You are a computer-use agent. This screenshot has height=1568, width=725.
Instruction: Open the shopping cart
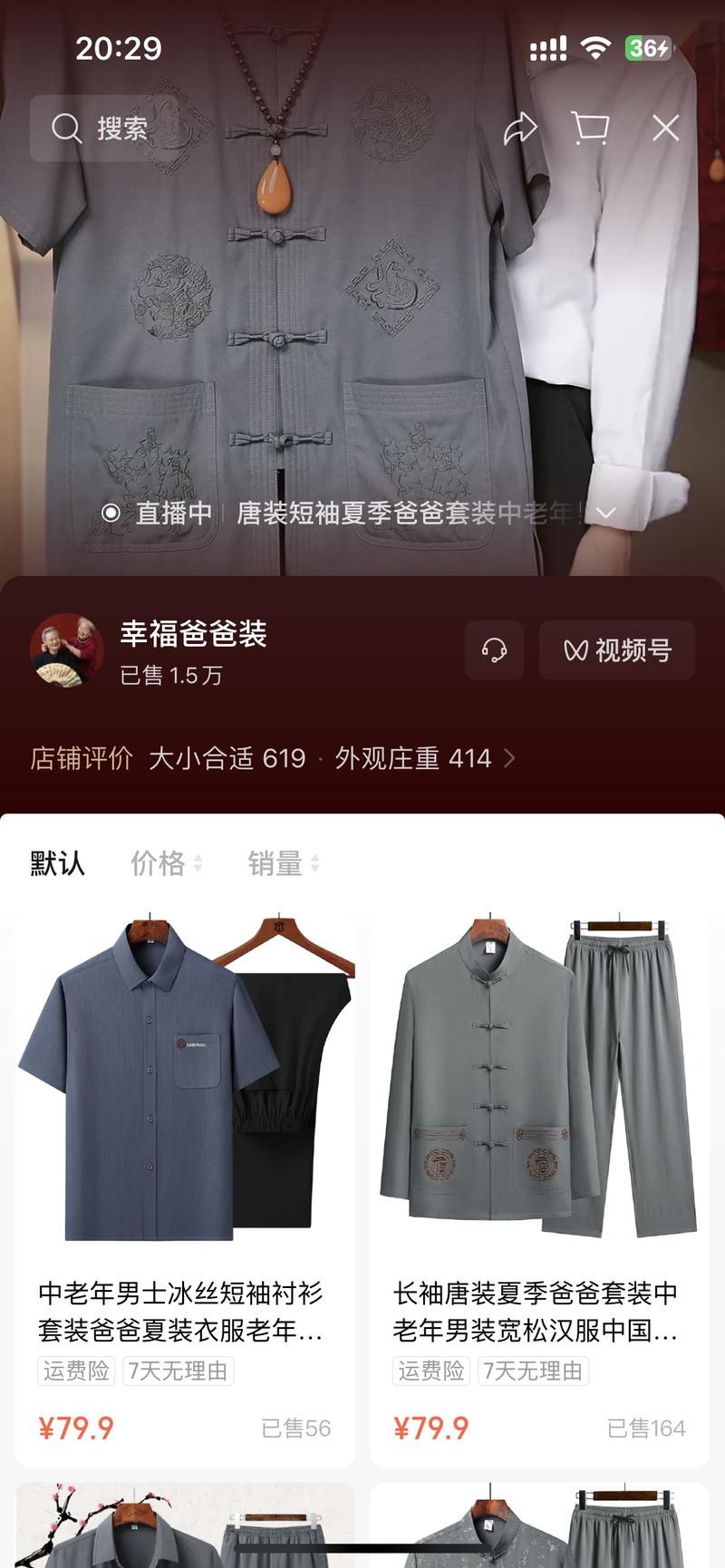(x=590, y=128)
